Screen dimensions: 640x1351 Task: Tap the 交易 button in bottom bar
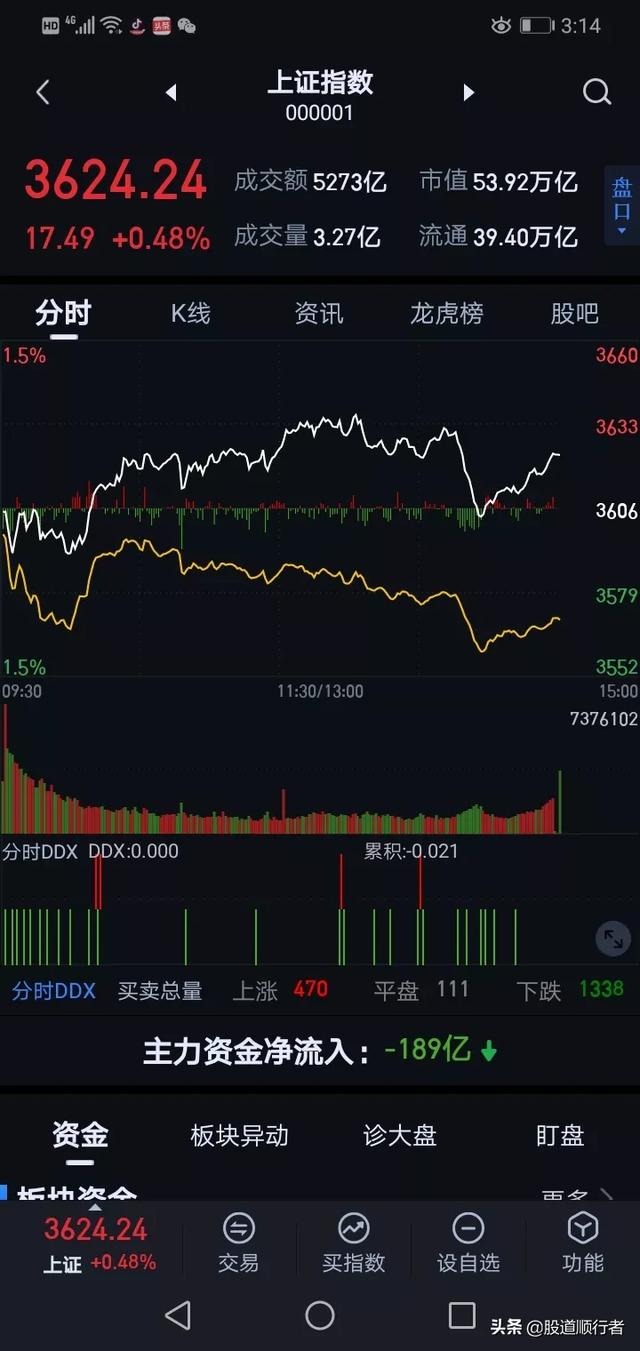(x=238, y=1243)
